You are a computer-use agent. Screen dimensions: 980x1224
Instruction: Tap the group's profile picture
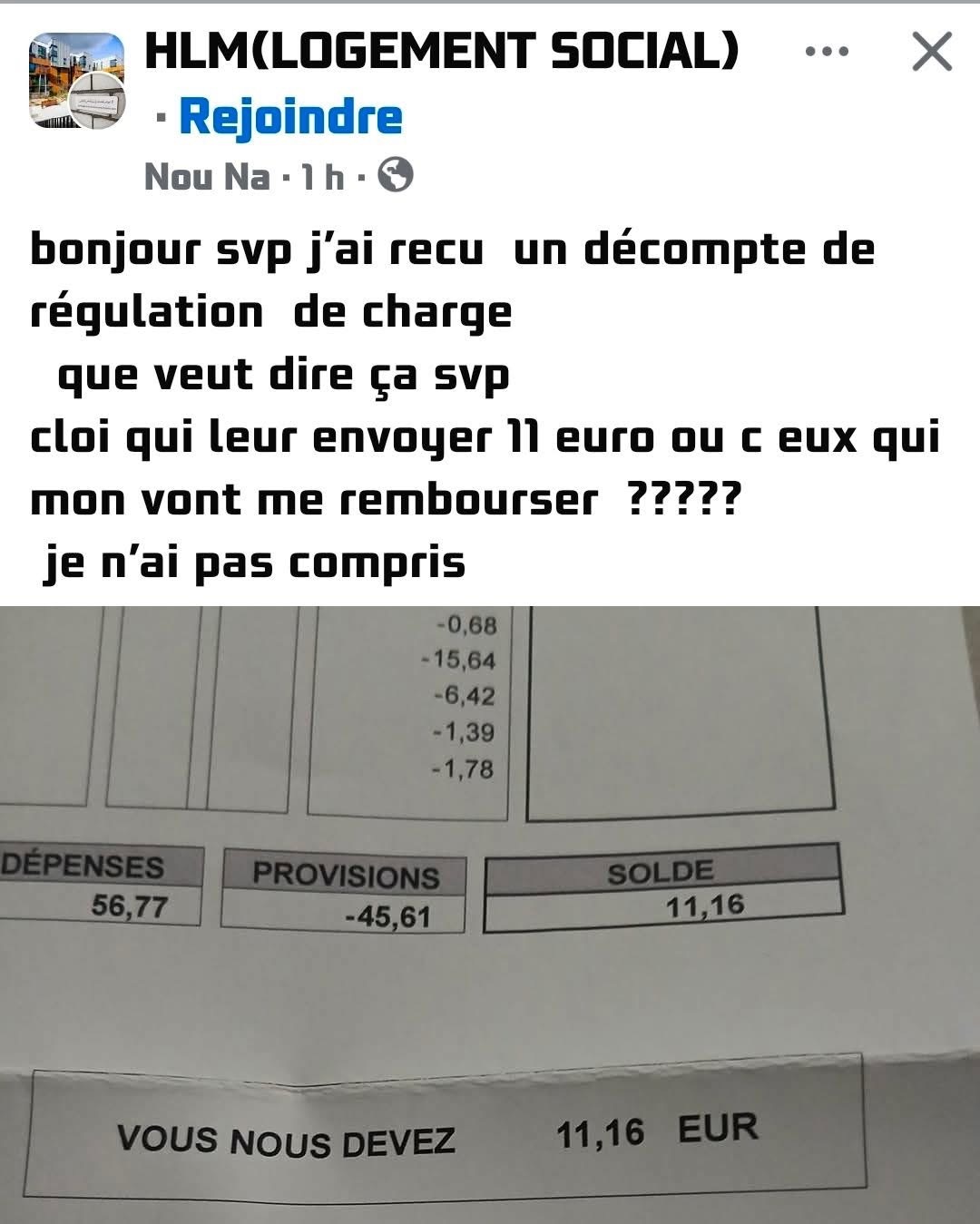(x=77, y=81)
